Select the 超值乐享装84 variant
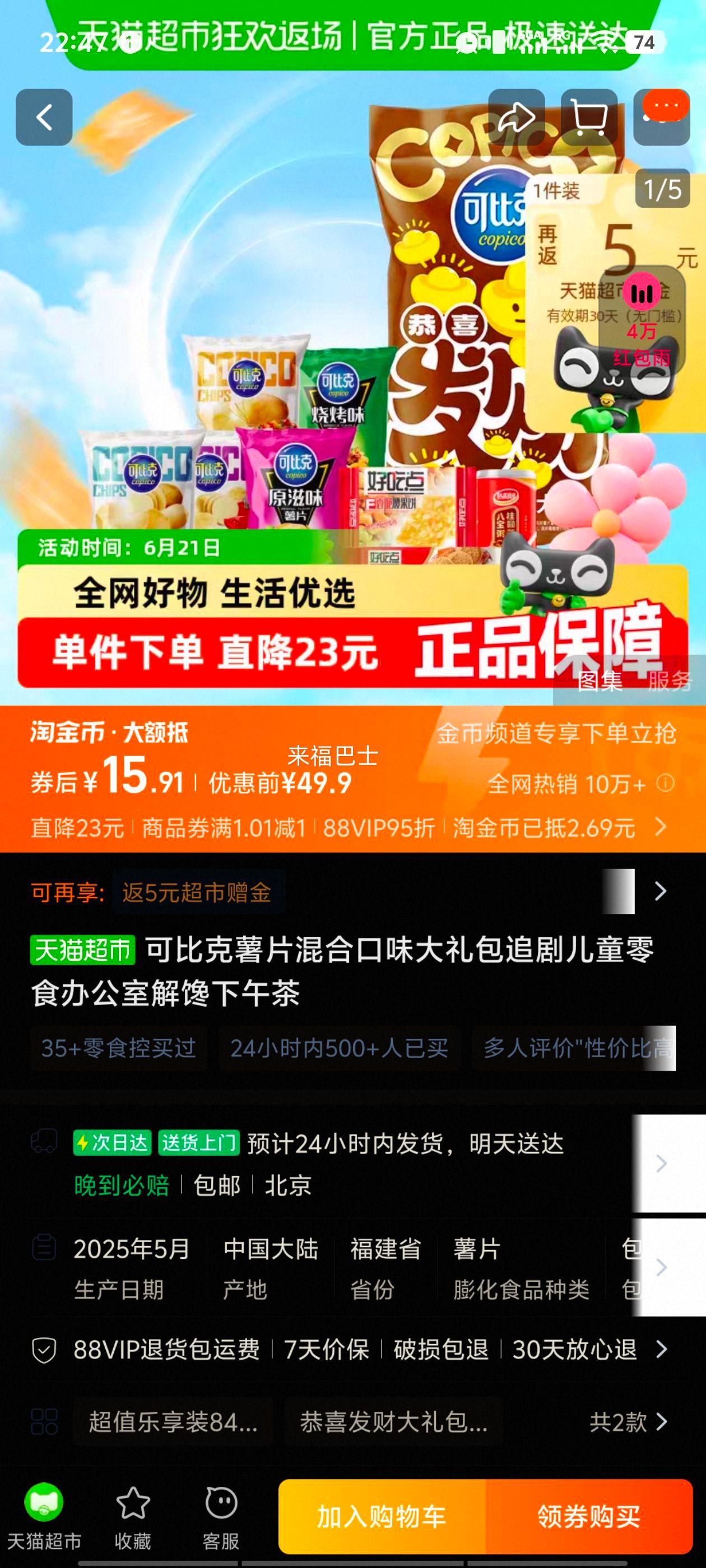Viewport: 706px width, 1568px height. pos(173,1422)
